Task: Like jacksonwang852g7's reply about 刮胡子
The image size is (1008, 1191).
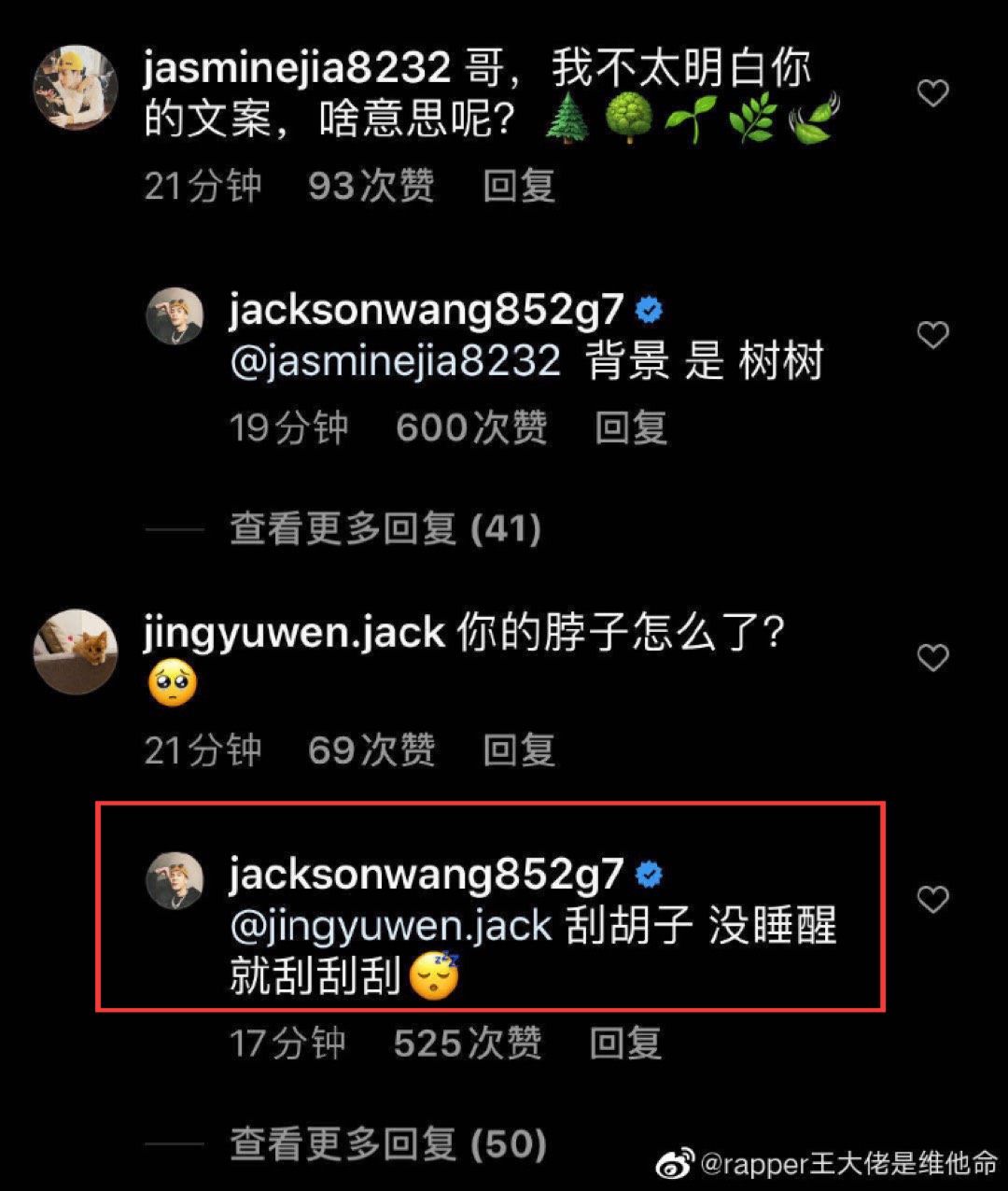Action: point(932,900)
